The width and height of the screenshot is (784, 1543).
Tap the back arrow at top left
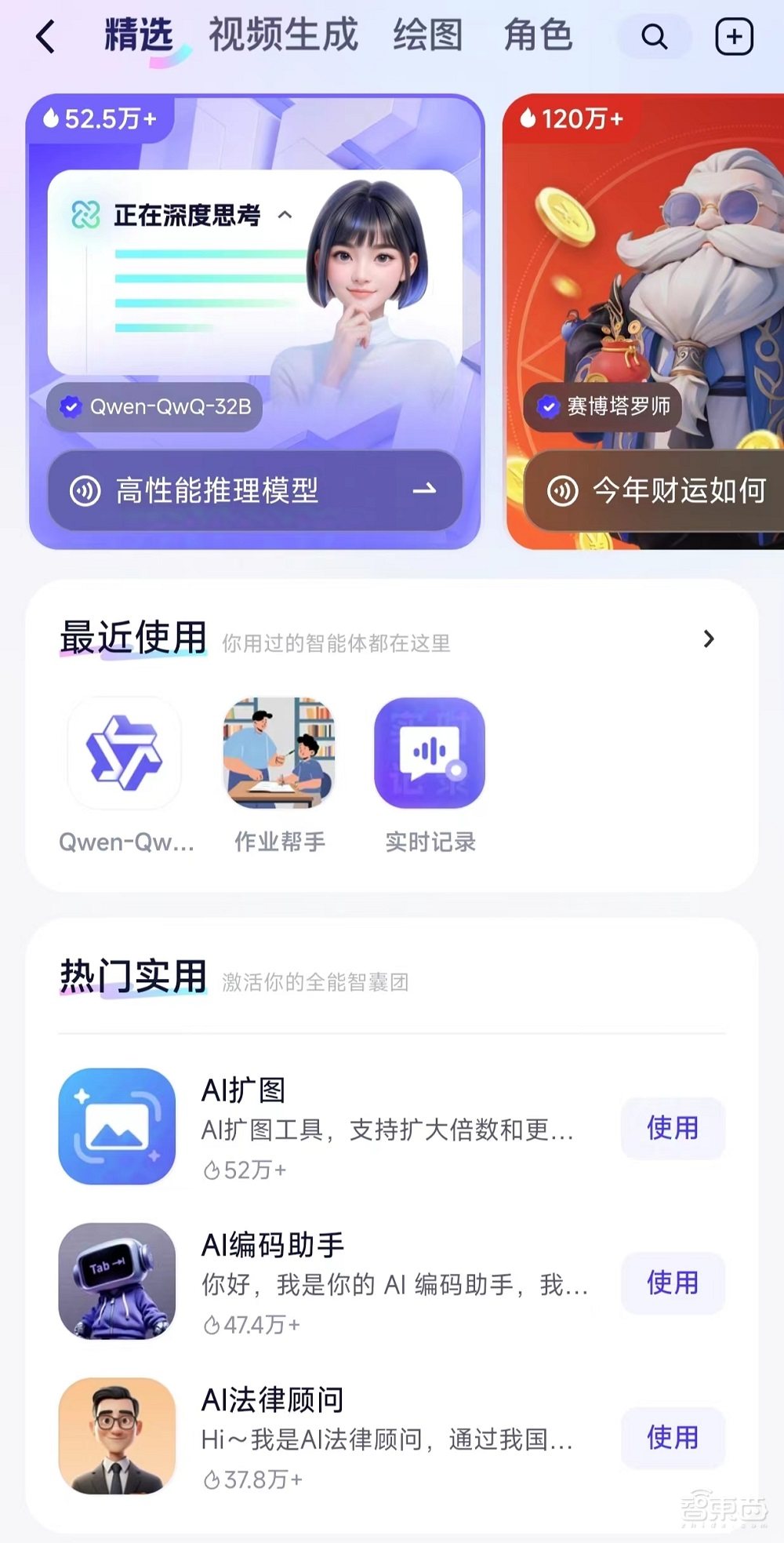coord(45,36)
